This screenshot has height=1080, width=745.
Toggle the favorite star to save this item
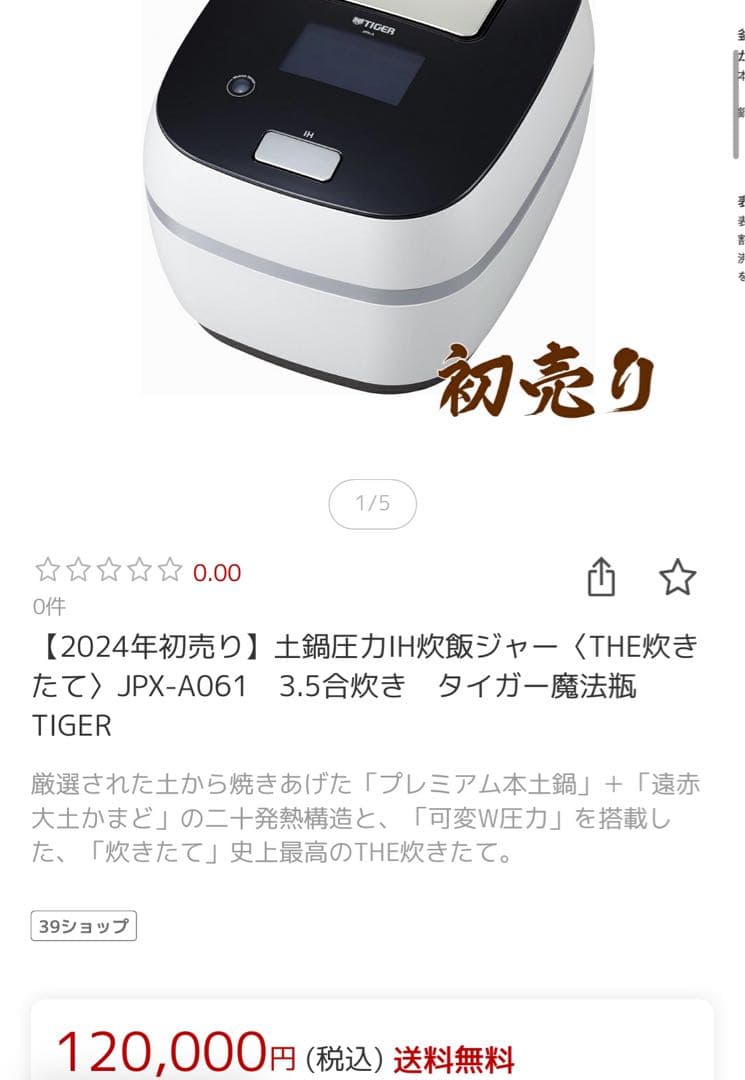(x=678, y=577)
